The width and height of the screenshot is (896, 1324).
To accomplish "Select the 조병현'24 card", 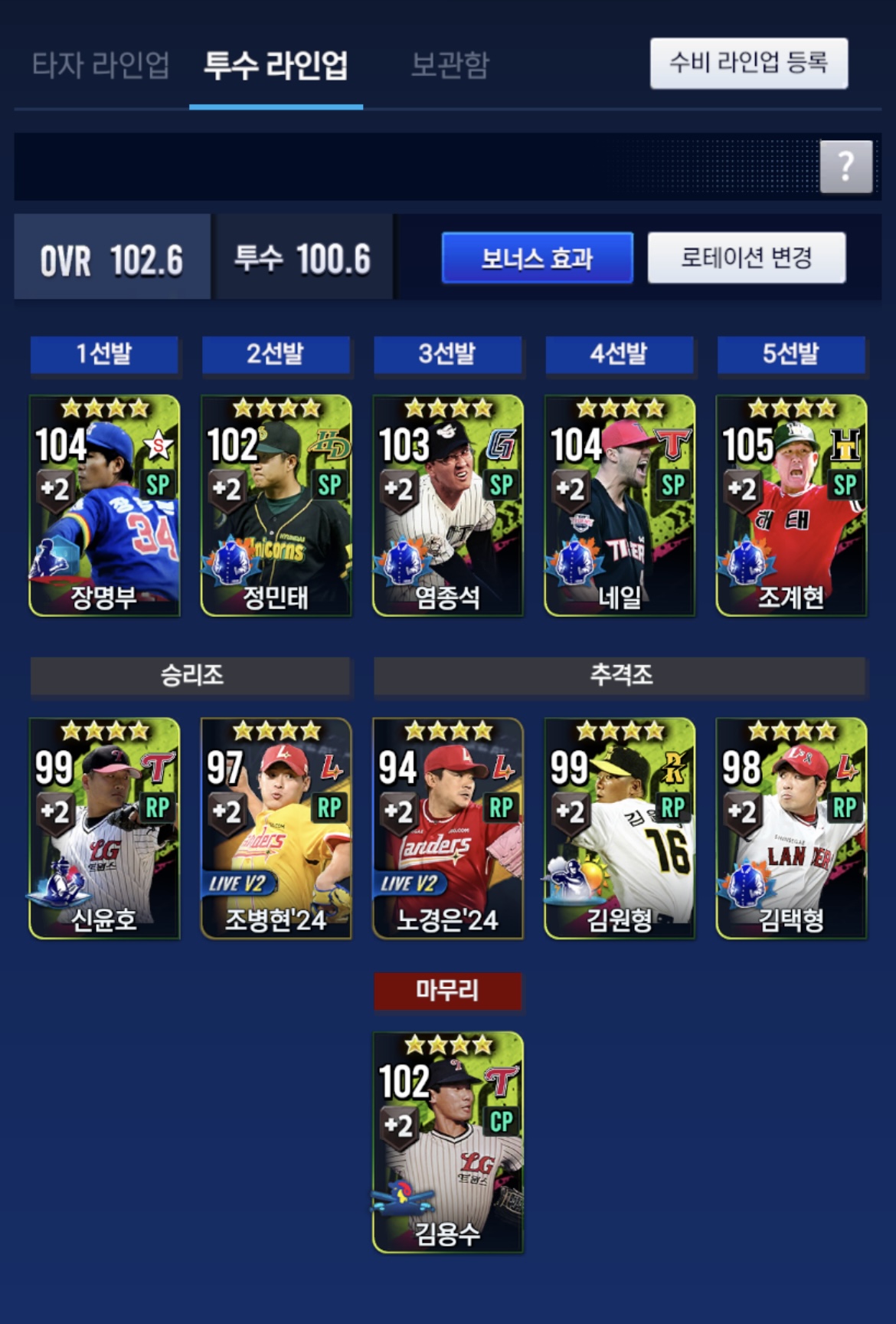I will click(x=276, y=827).
